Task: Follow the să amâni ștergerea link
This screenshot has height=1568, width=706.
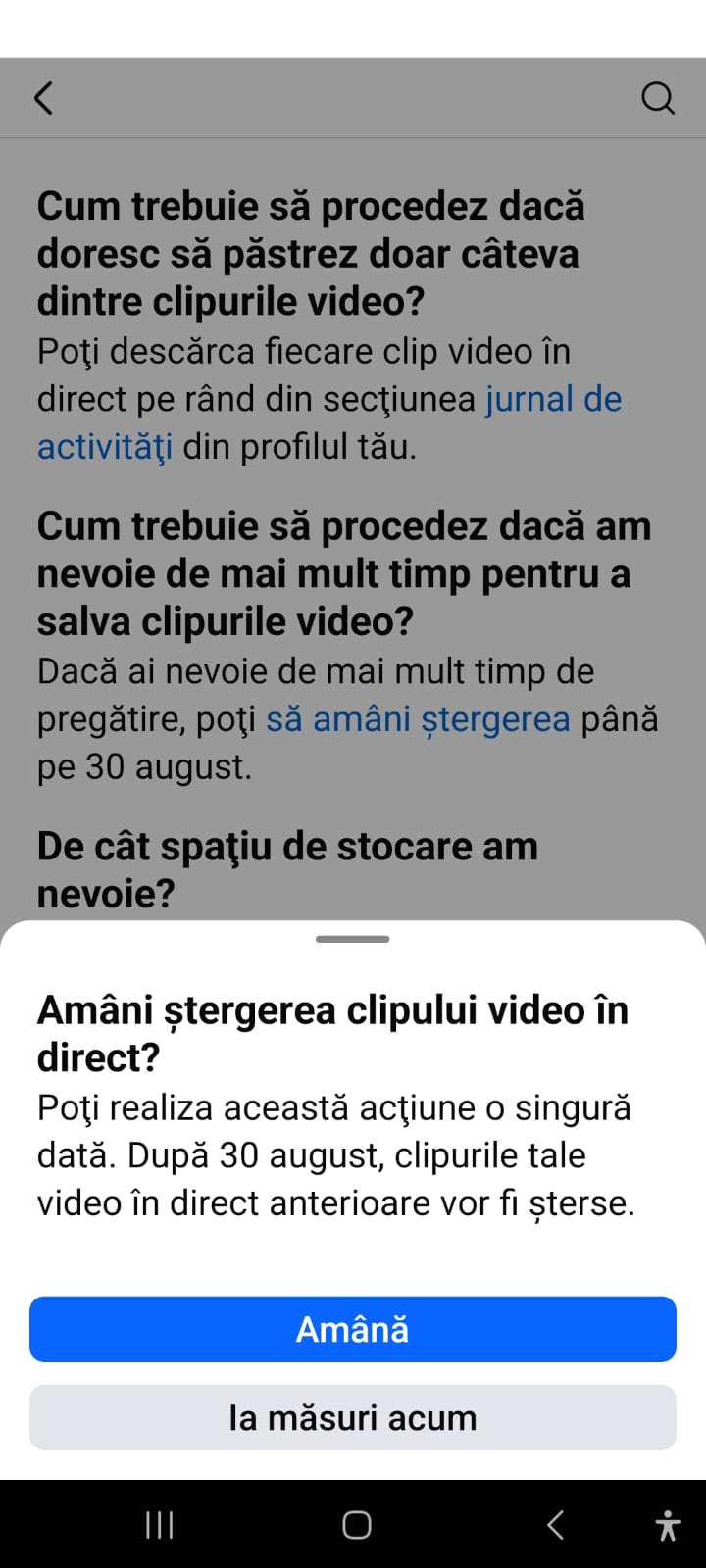Action: coord(418,719)
